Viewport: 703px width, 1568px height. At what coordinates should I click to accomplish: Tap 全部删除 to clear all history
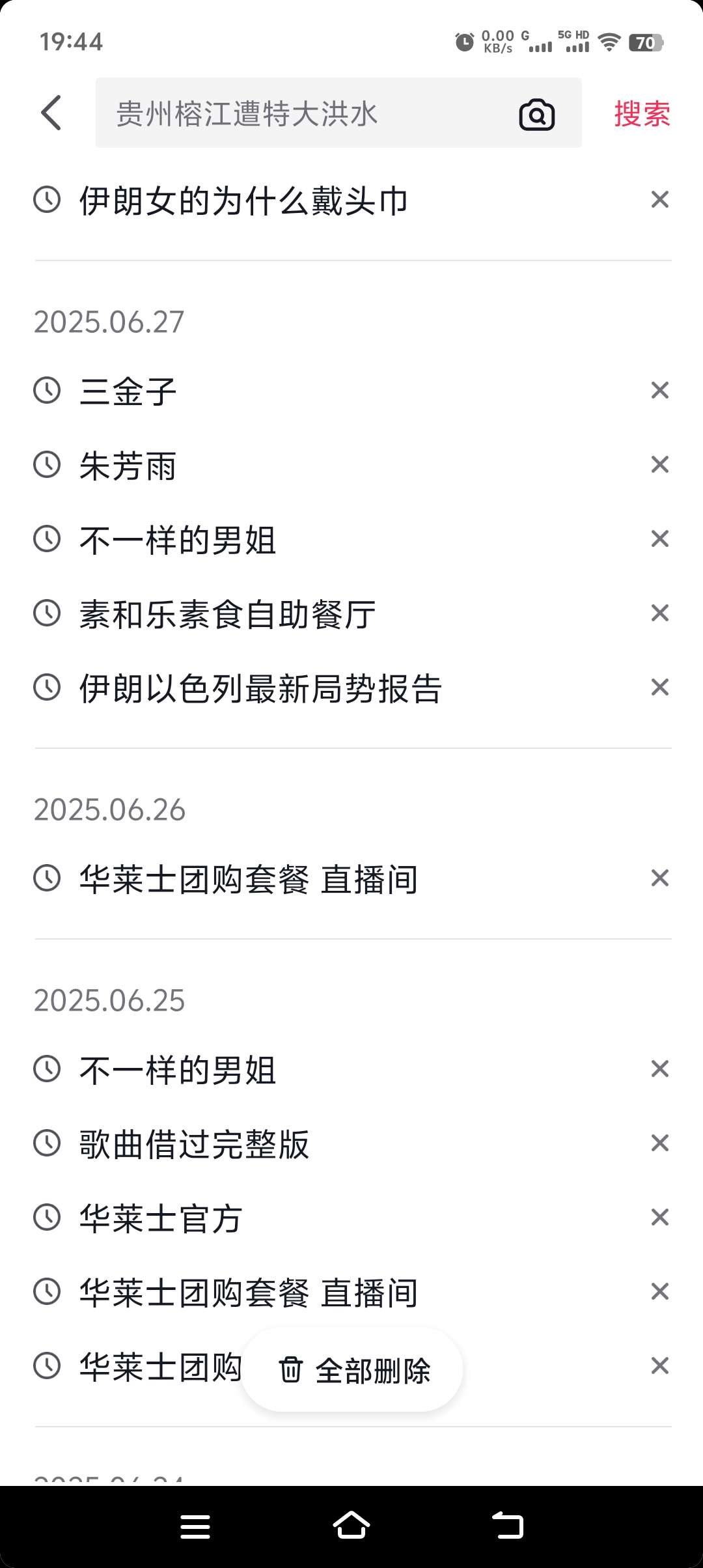(x=352, y=1370)
